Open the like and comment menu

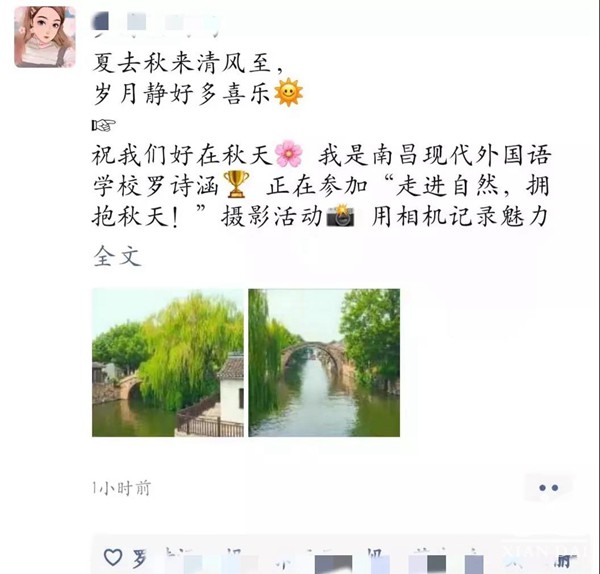(548, 488)
